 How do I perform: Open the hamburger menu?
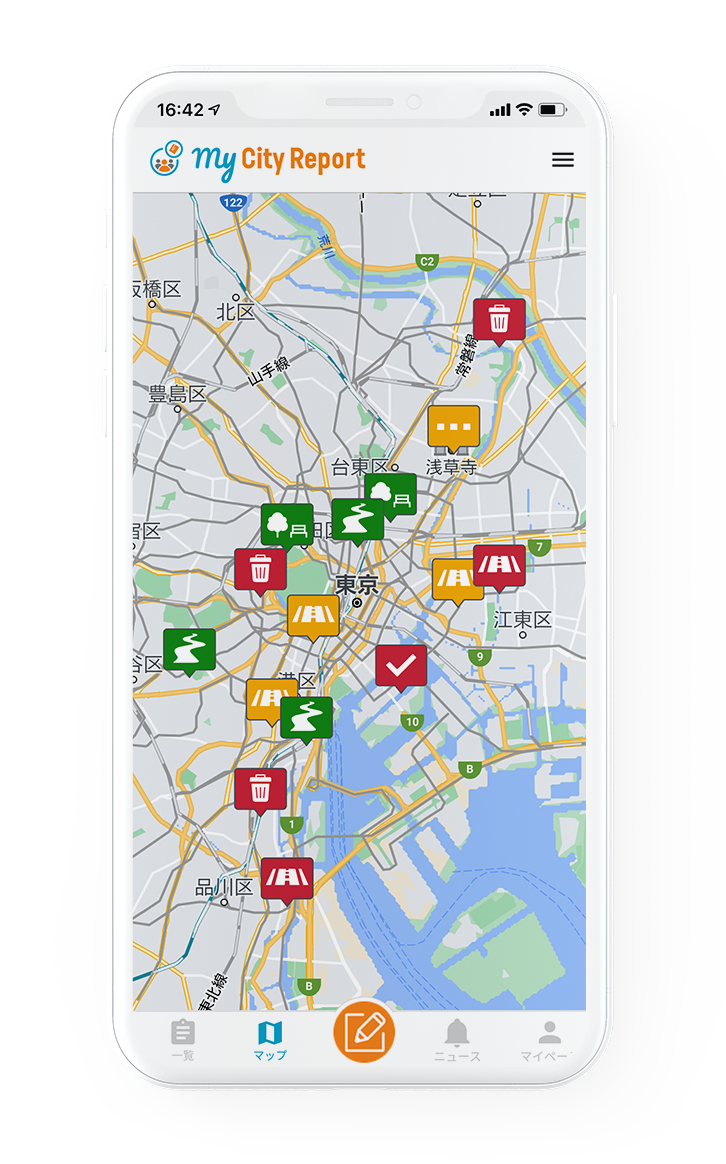(563, 160)
